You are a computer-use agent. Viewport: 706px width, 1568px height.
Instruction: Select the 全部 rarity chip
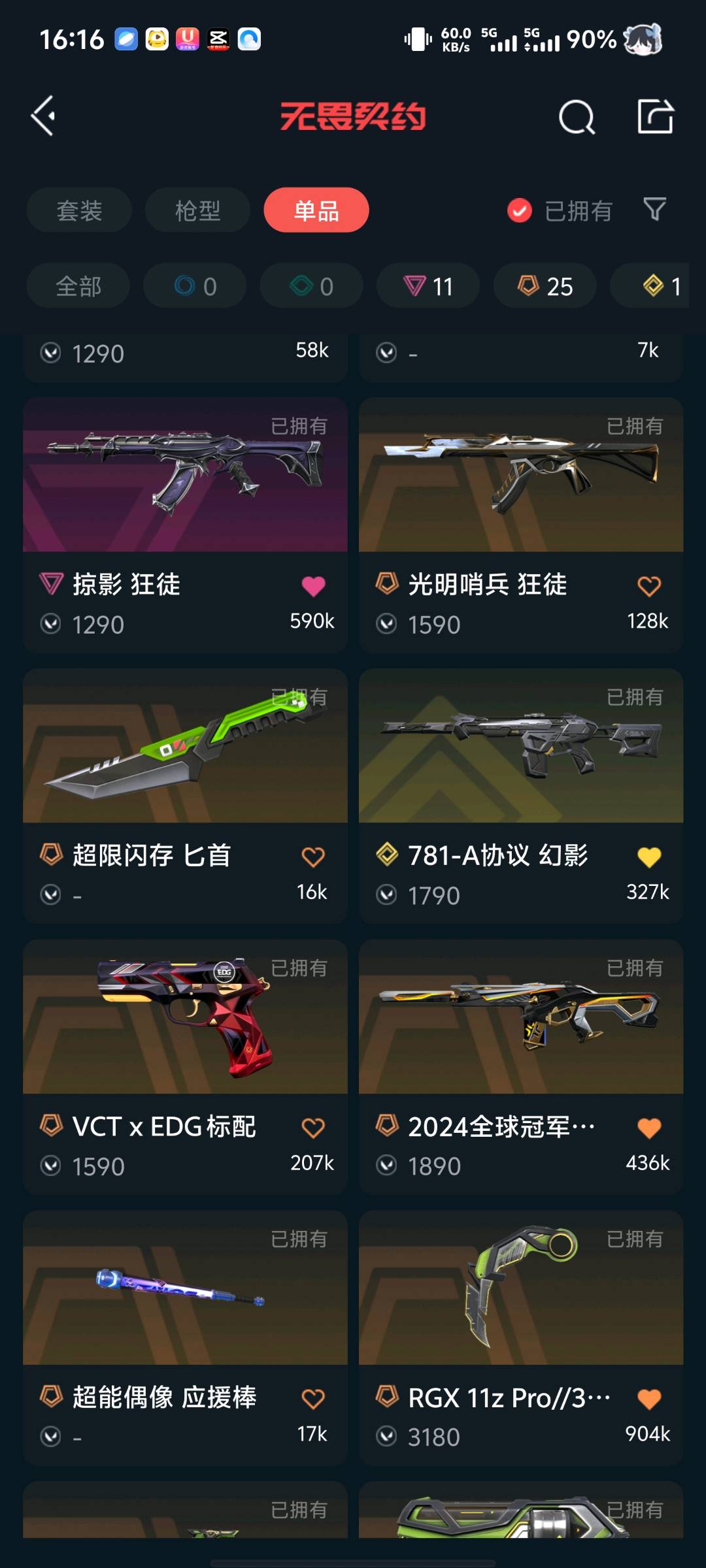[x=78, y=286]
